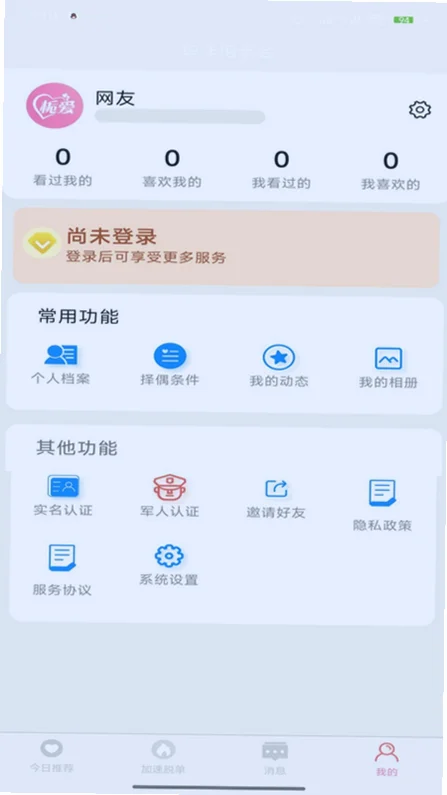Image resolution: width=447 pixels, height=795 pixels.
Task: Switch to the 今日推荐 tab
Action: pos(51,756)
